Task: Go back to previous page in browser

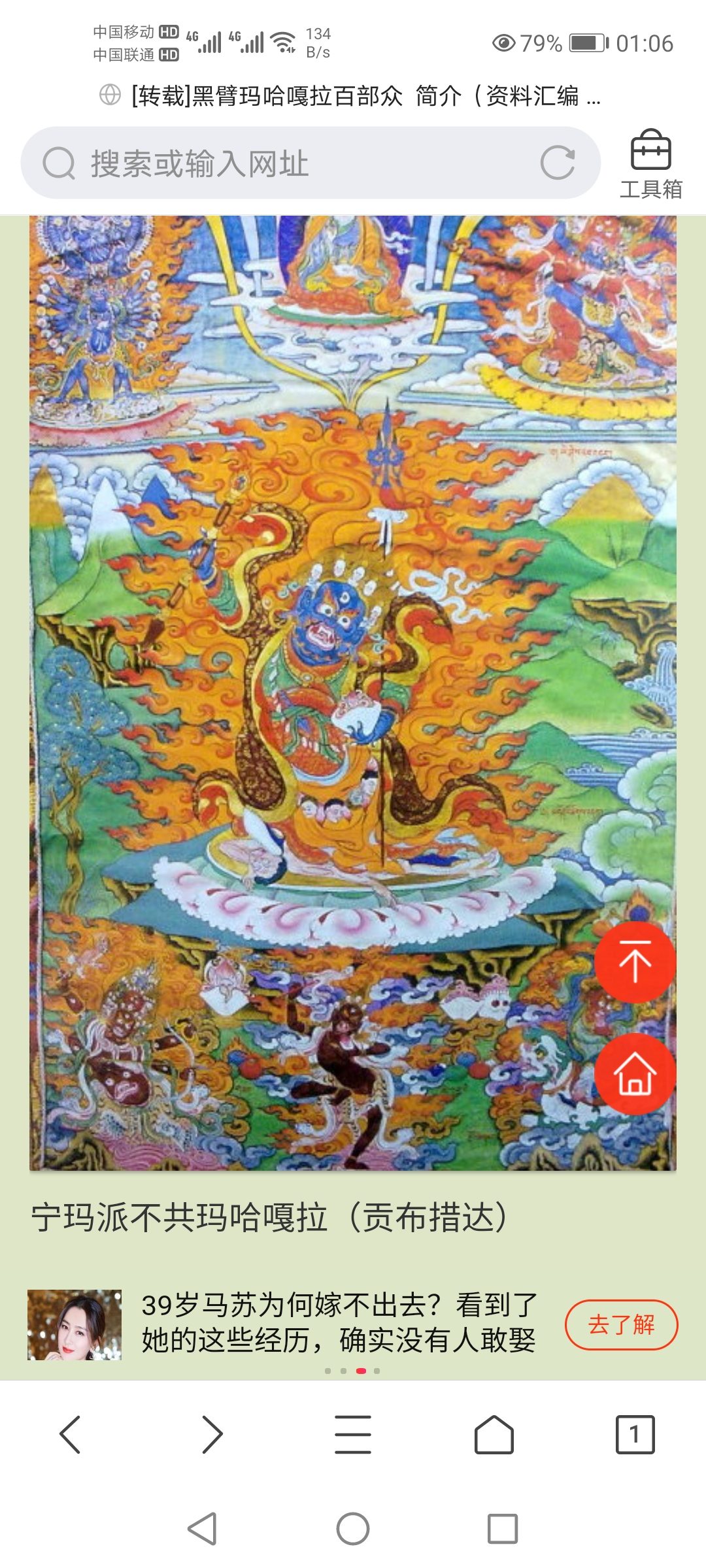Action: point(71,1435)
